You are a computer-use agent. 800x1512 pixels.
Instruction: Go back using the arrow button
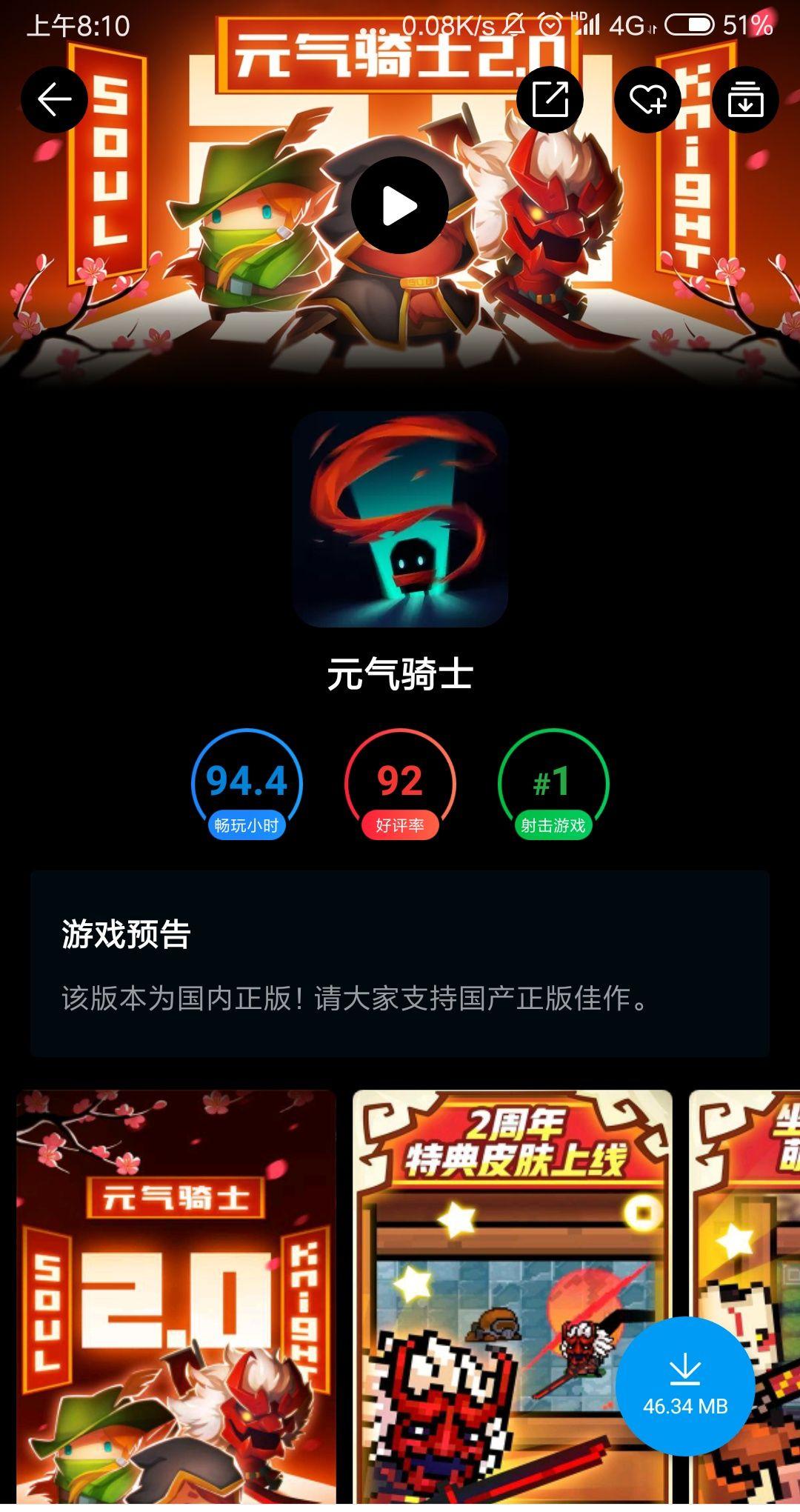54,100
